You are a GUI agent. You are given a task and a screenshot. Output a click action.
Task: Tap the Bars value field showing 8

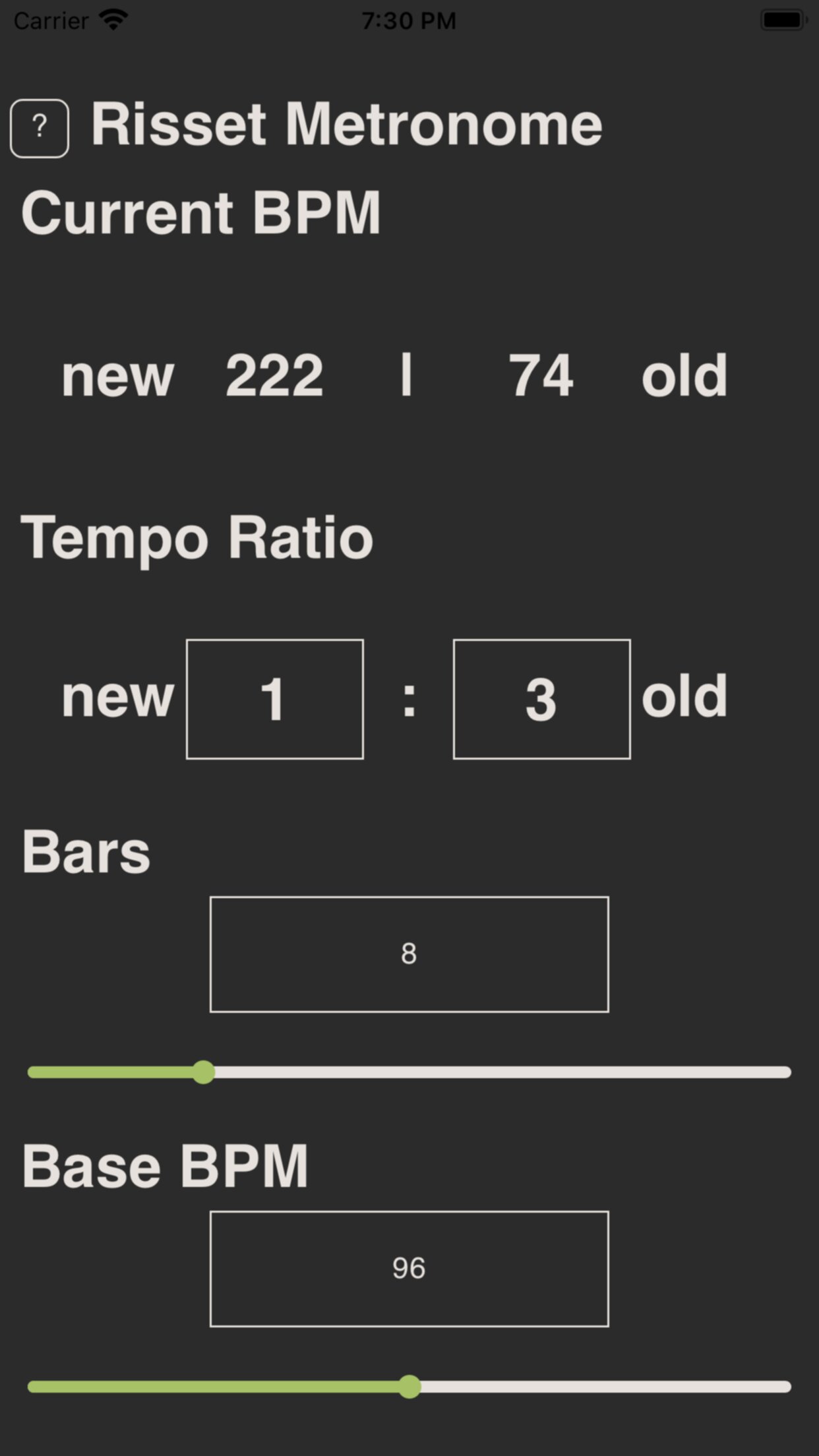pos(409,954)
